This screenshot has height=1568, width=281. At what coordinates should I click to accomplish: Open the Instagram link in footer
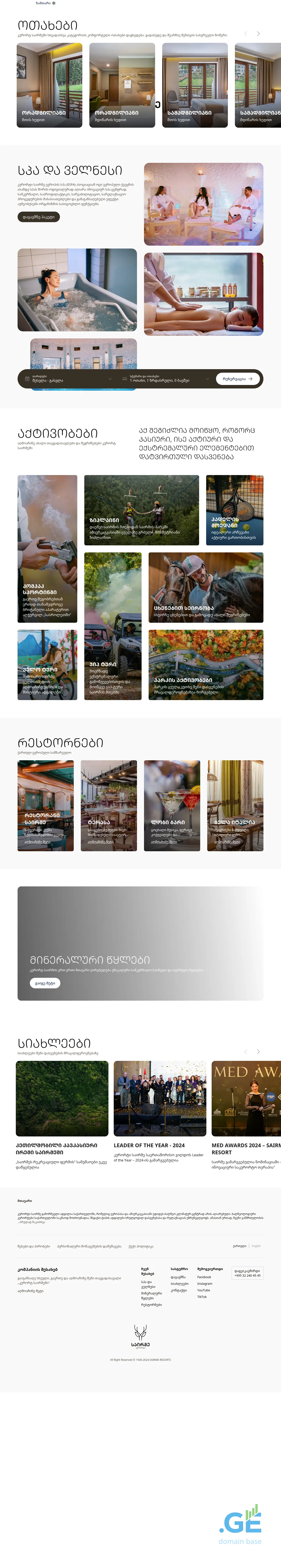pos(204,1283)
